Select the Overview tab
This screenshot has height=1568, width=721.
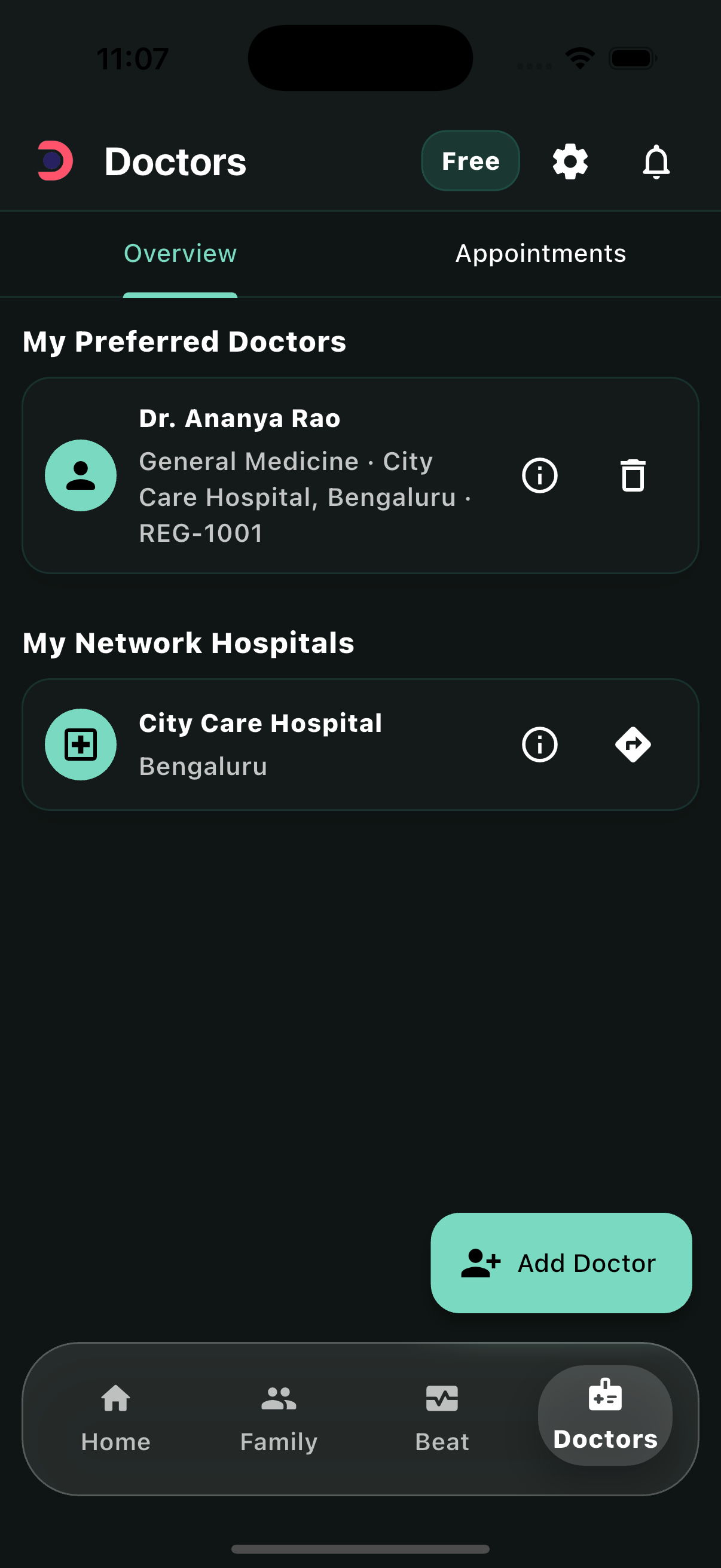click(x=179, y=253)
